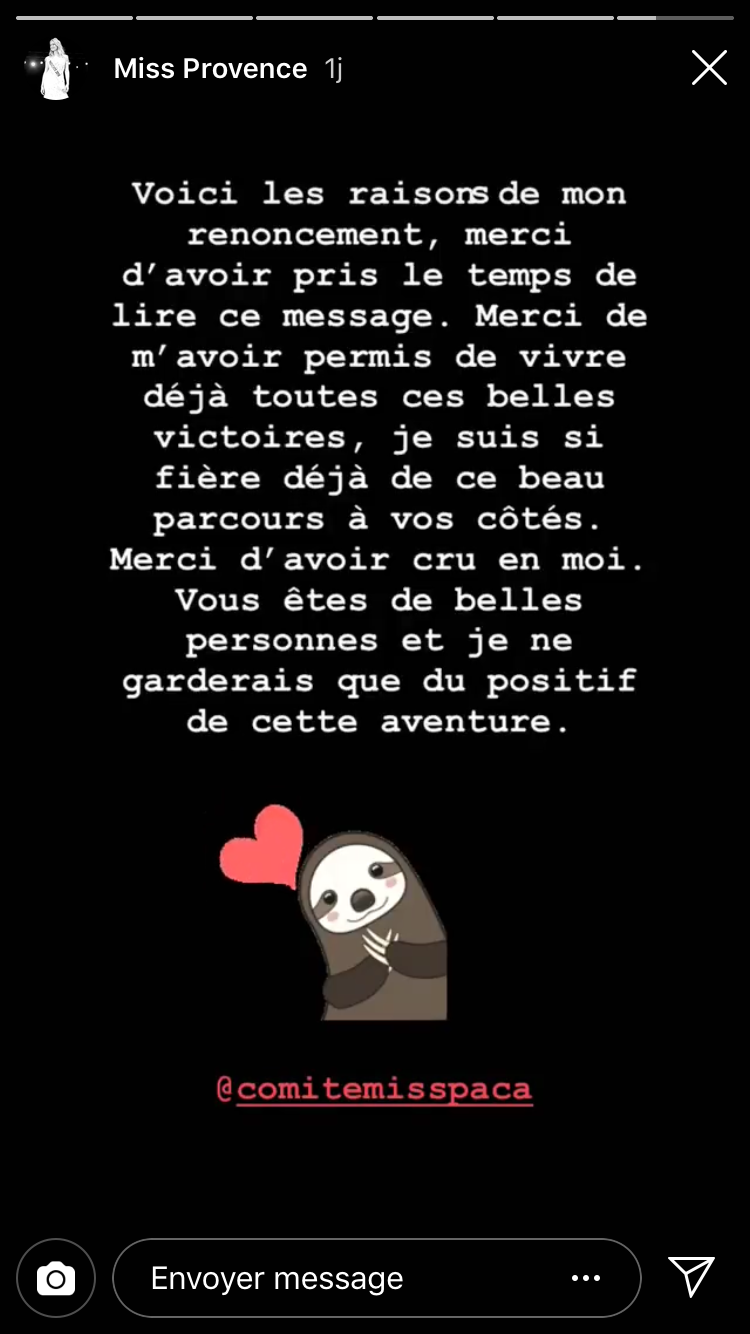This screenshot has width=750, height=1334.
Task: Share story with the paper plane icon
Action: pos(691,1277)
